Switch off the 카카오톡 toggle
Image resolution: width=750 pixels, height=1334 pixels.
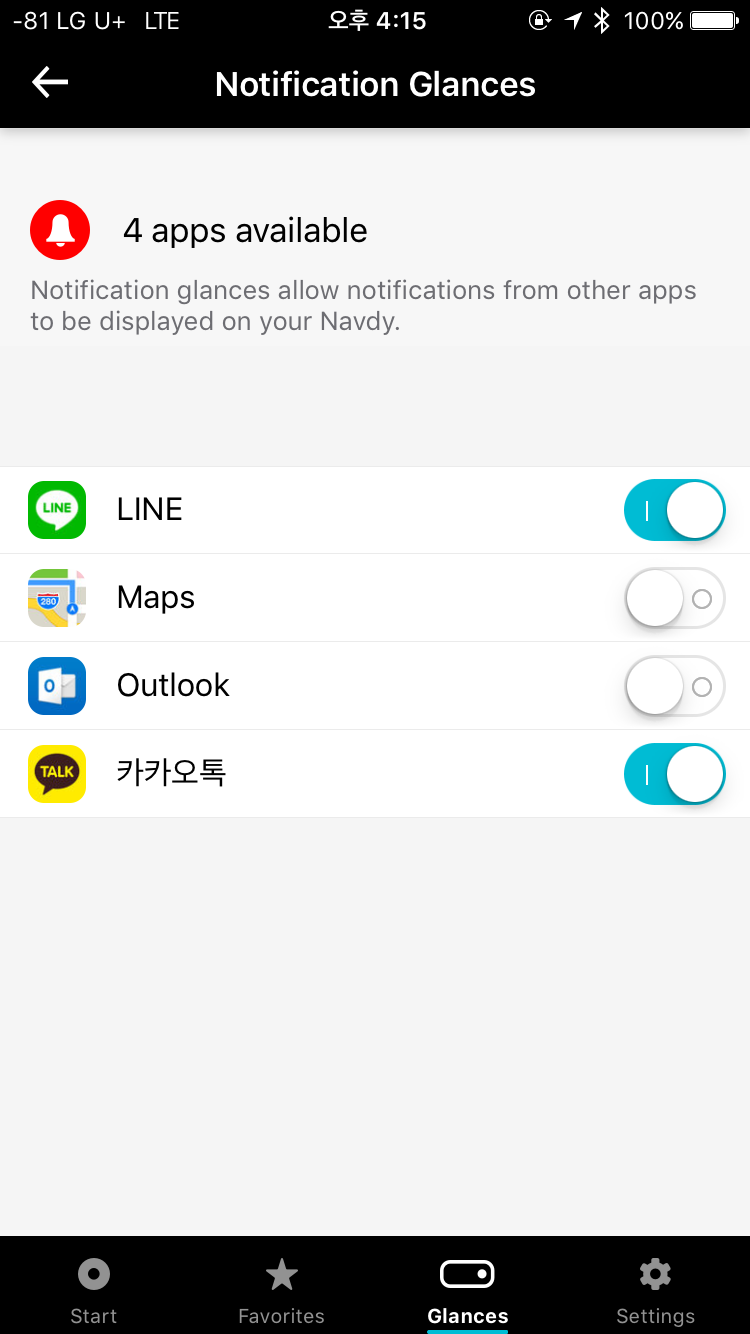click(675, 774)
